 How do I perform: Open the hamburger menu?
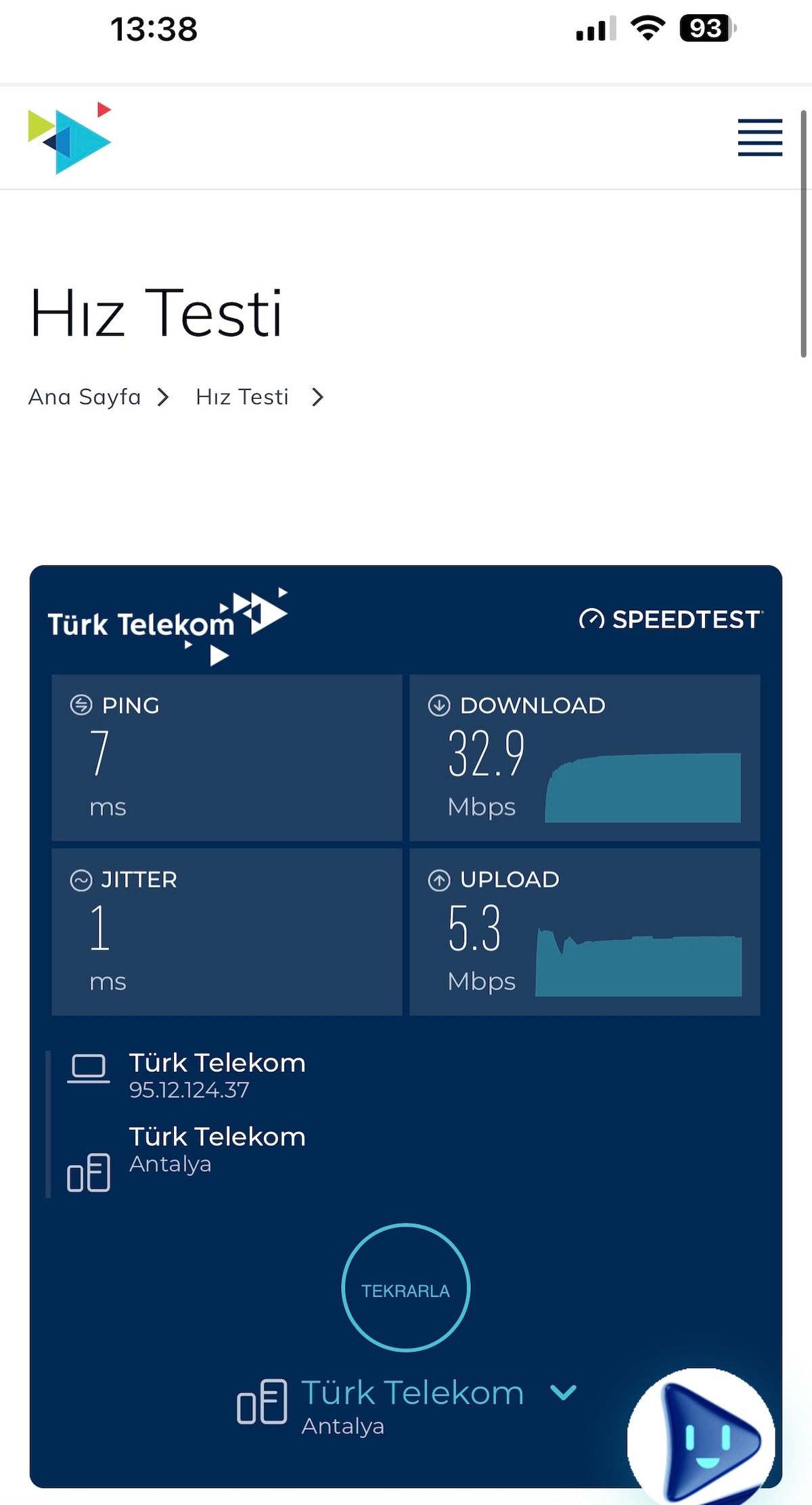pyautogui.click(x=760, y=137)
